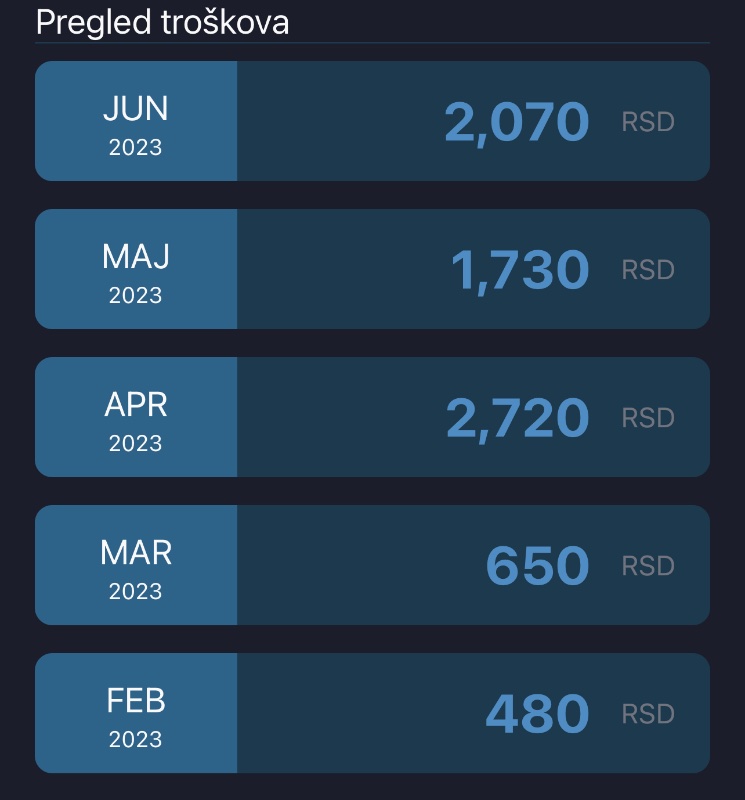This screenshot has width=745, height=800.
Task: Show FEB 2023 expenses breakdown
Action: point(372,713)
